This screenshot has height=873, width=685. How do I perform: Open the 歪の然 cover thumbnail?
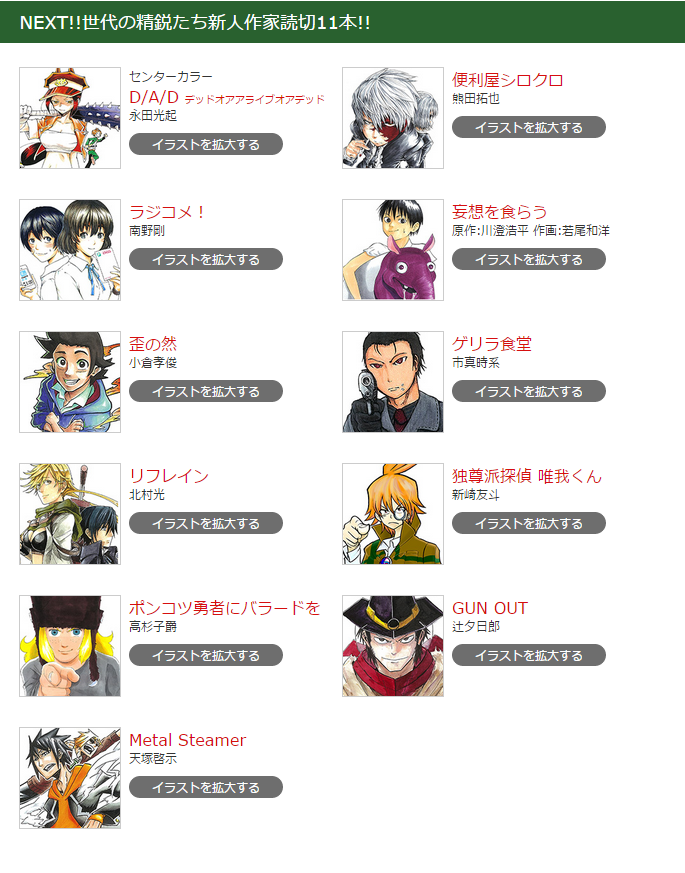(70, 382)
